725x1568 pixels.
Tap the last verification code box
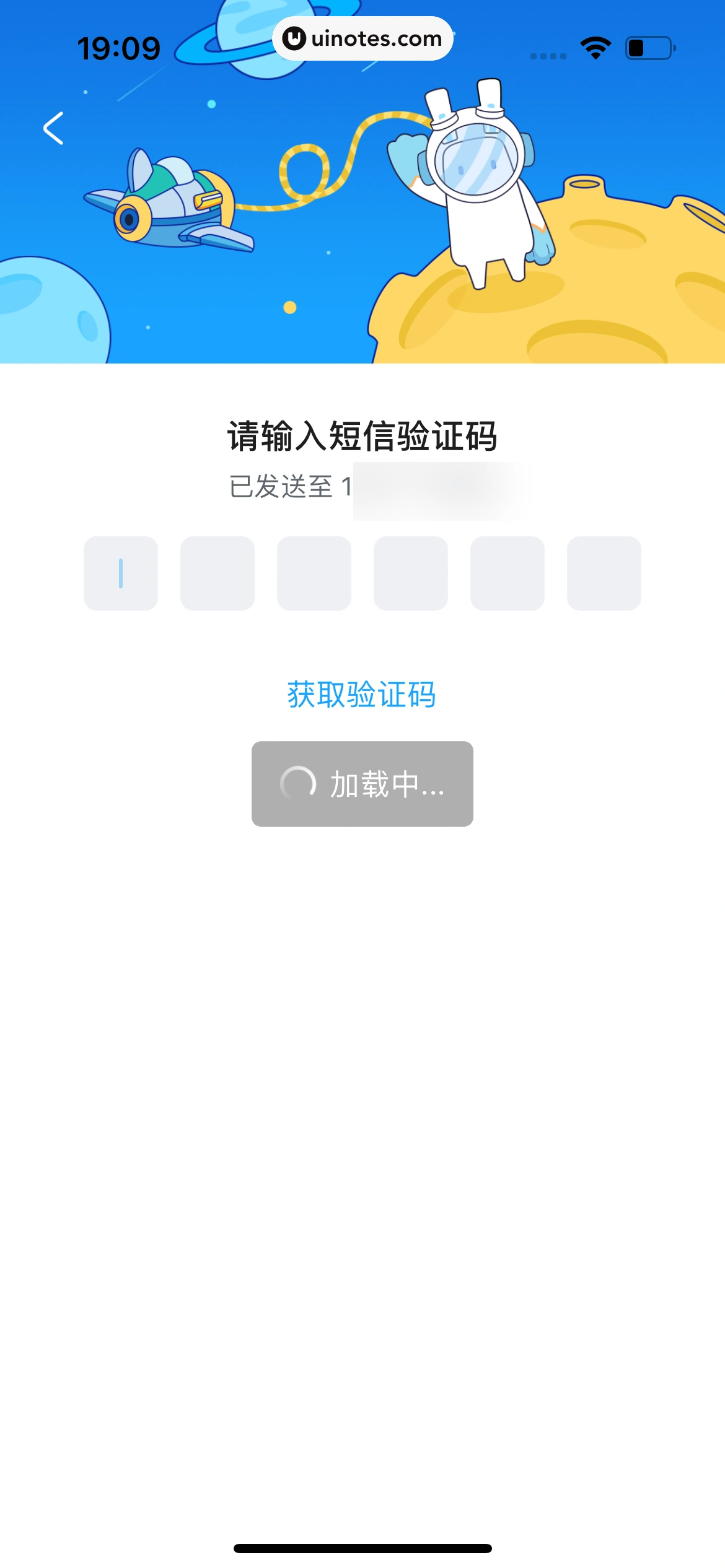(x=604, y=573)
